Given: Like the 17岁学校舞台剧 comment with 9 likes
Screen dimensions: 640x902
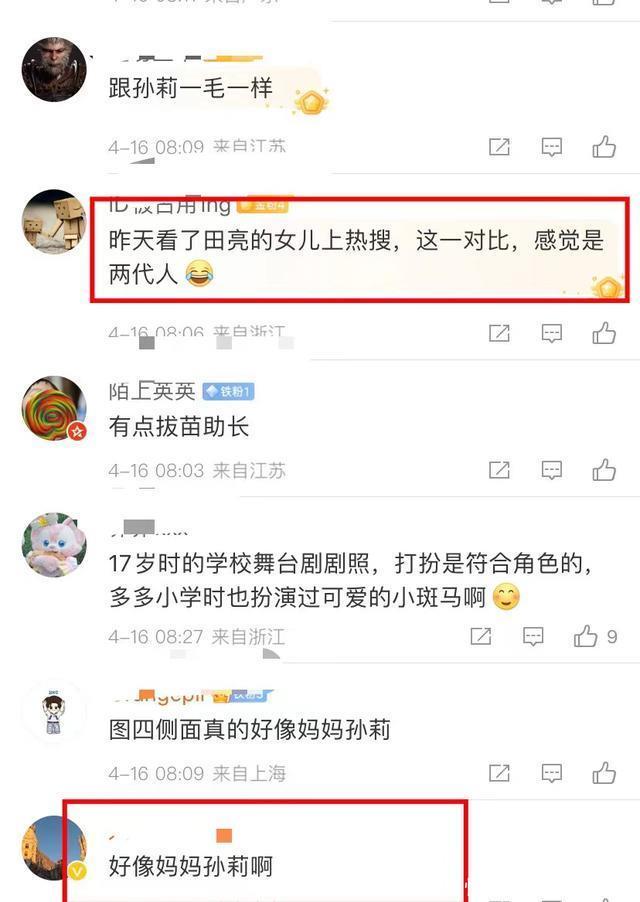Looking at the screenshot, I should (585, 636).
